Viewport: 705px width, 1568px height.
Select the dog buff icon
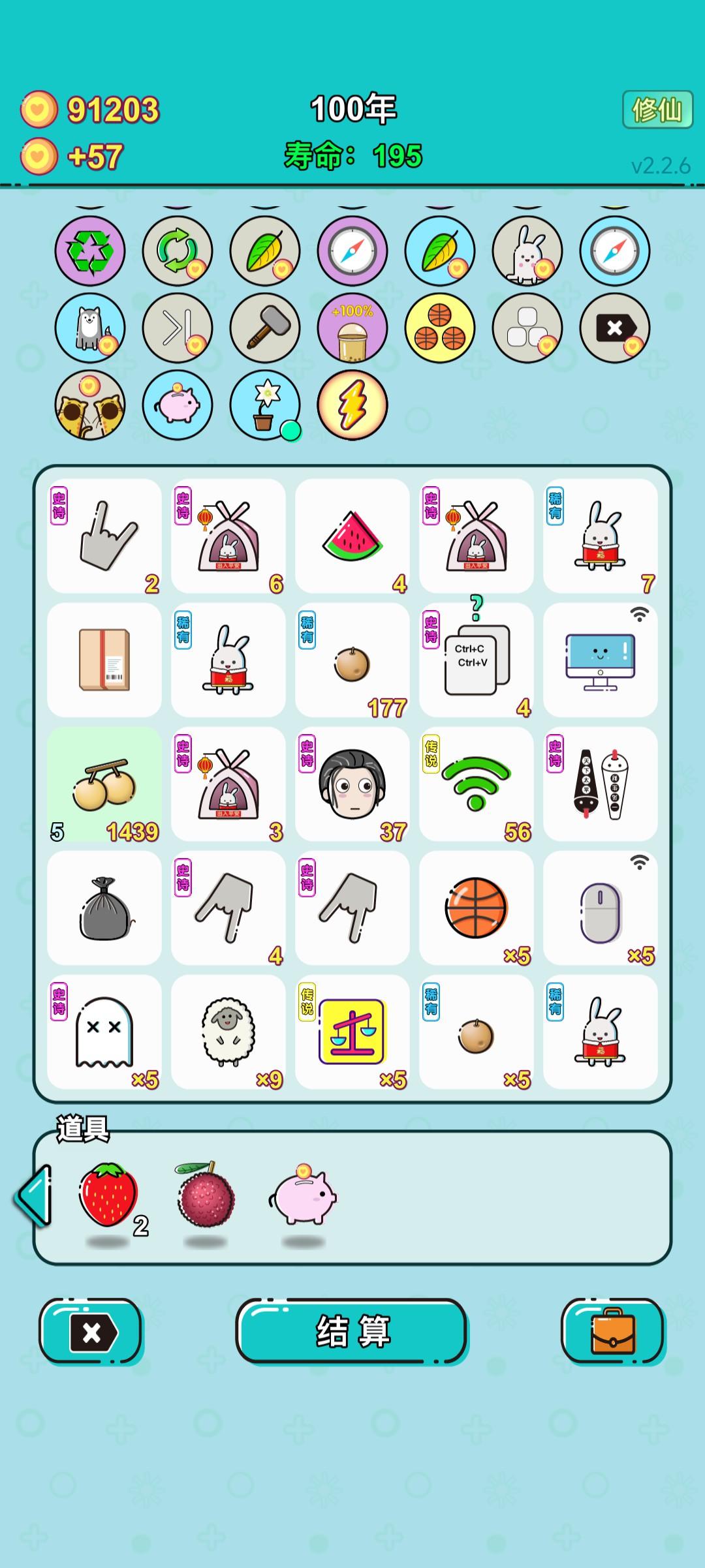click(90, 328)
